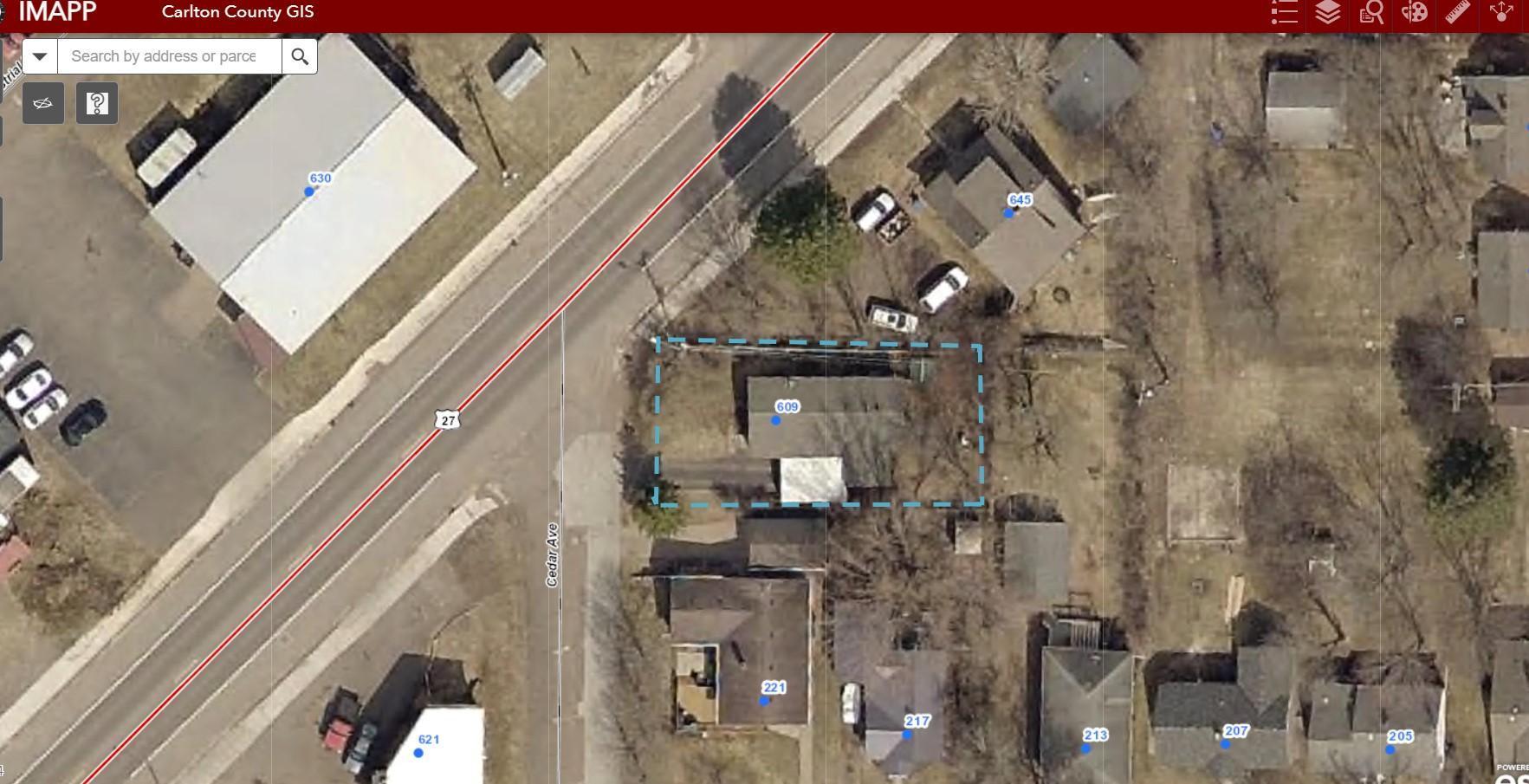
Task: Select address point 621 on the map
Action: pos(418,753)
